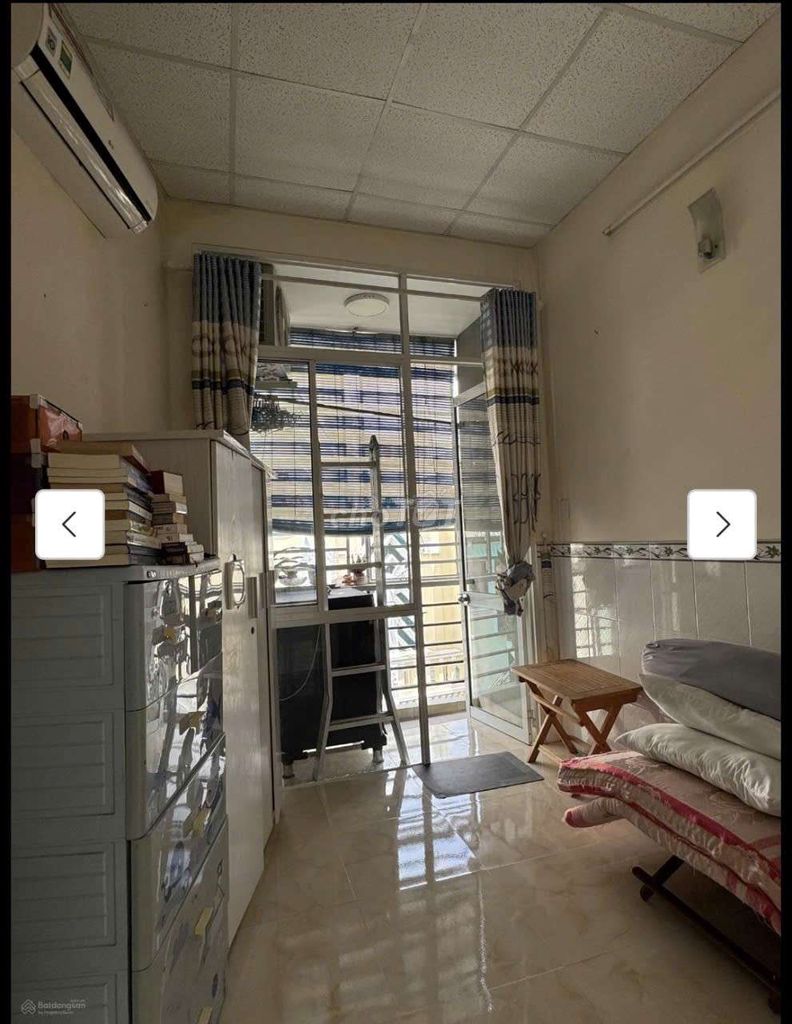This screenshot has height=1024, width=792.
Task: Go to the previous photo
Action: point(70,524)
